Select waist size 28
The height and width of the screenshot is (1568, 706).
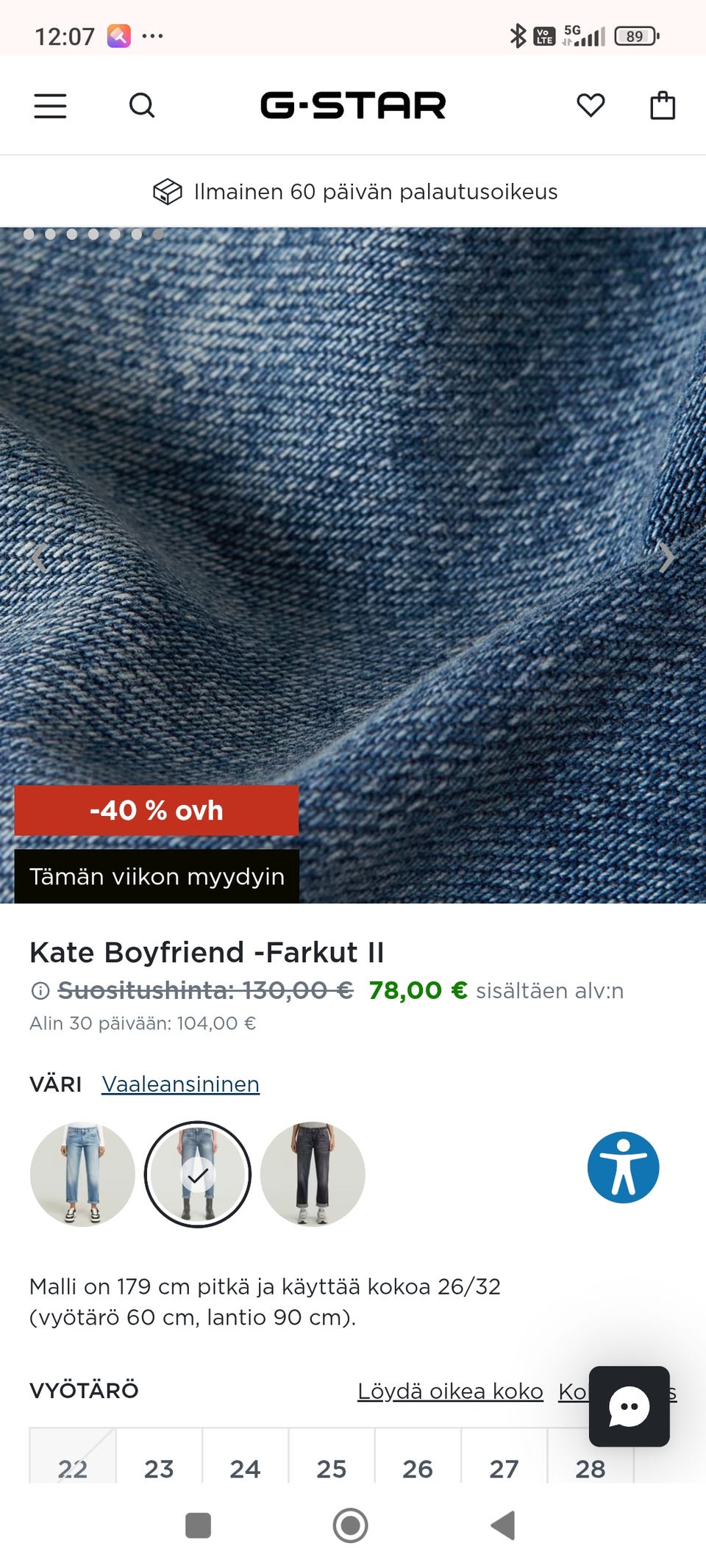[590, 1468]
